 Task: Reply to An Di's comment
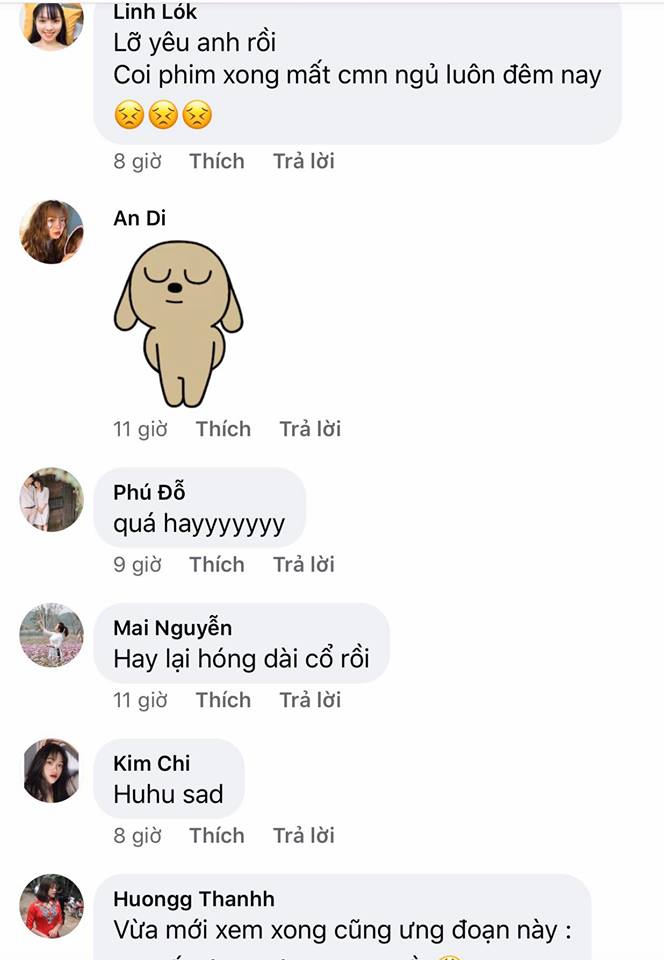(x=310, y=429)
